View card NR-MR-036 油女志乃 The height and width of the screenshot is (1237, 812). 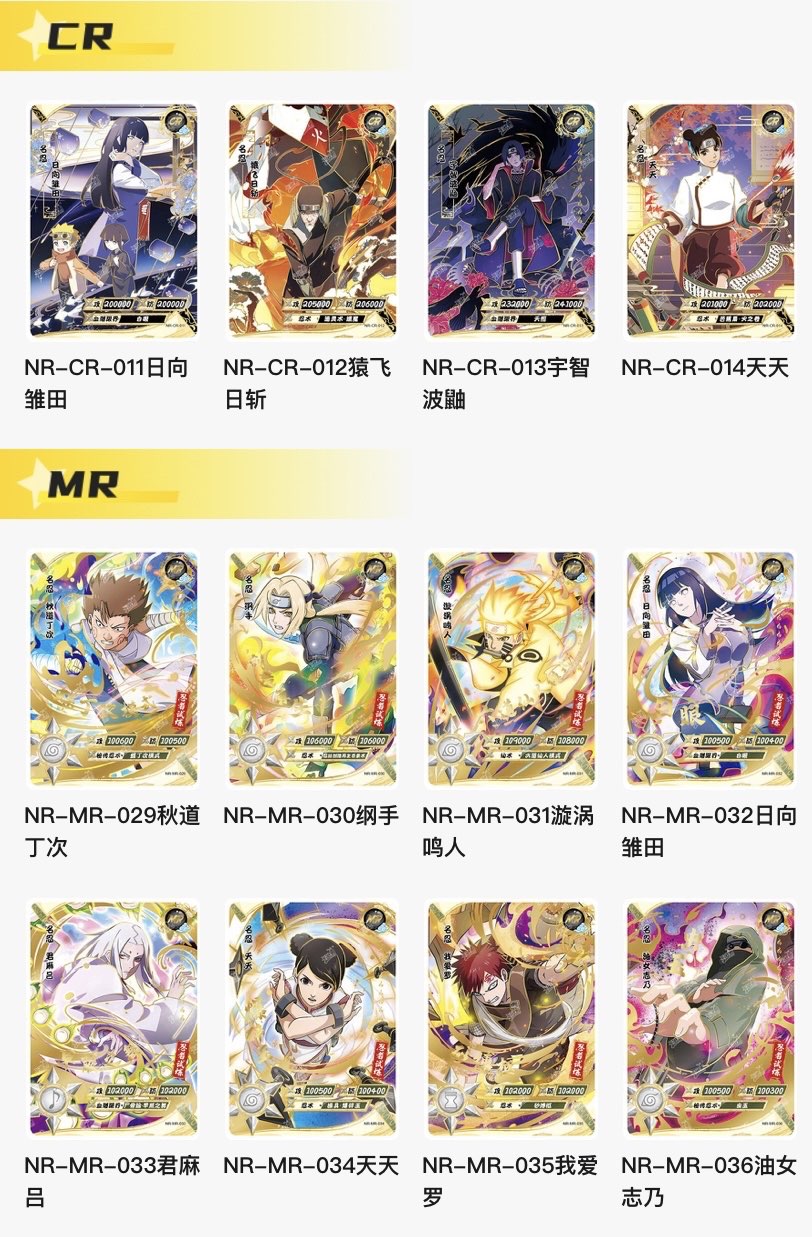click(x=710, y=1017)
